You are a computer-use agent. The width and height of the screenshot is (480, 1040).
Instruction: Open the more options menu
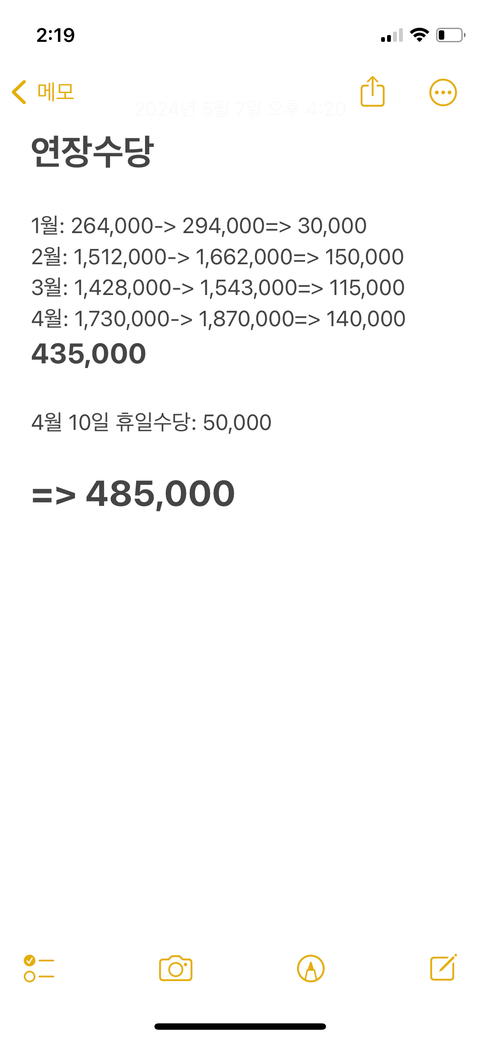443,93
